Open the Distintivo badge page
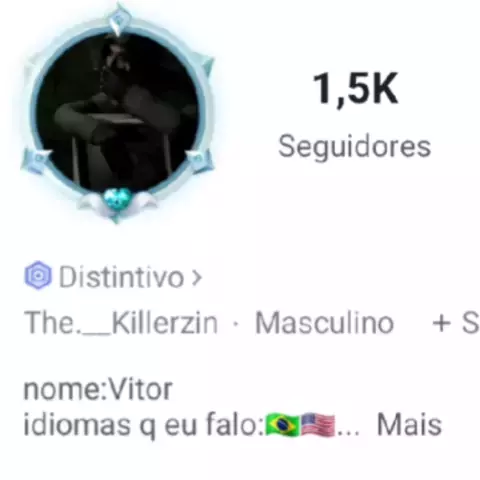 (113, 276)
